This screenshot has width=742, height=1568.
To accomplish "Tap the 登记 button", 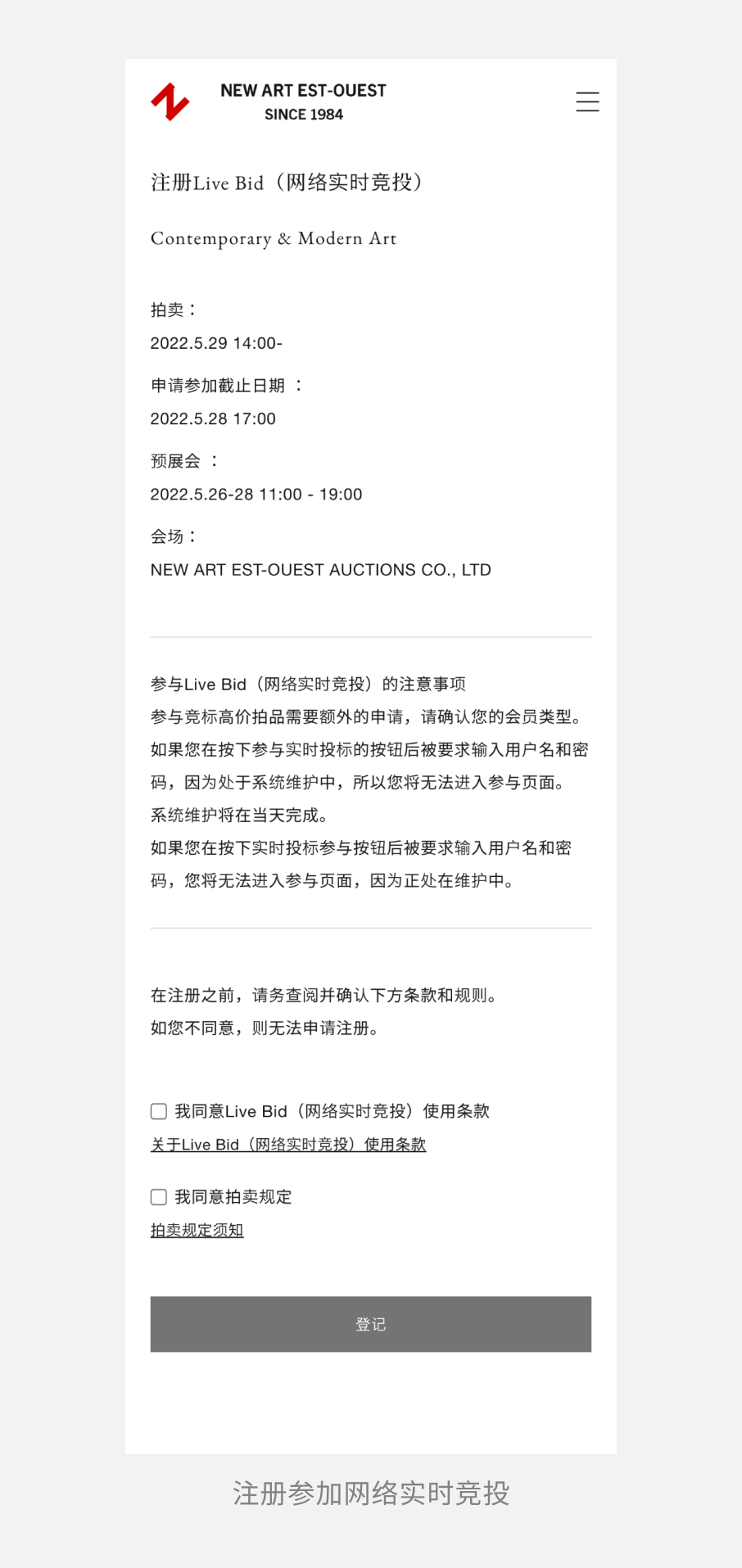I will pos(370,1324).
